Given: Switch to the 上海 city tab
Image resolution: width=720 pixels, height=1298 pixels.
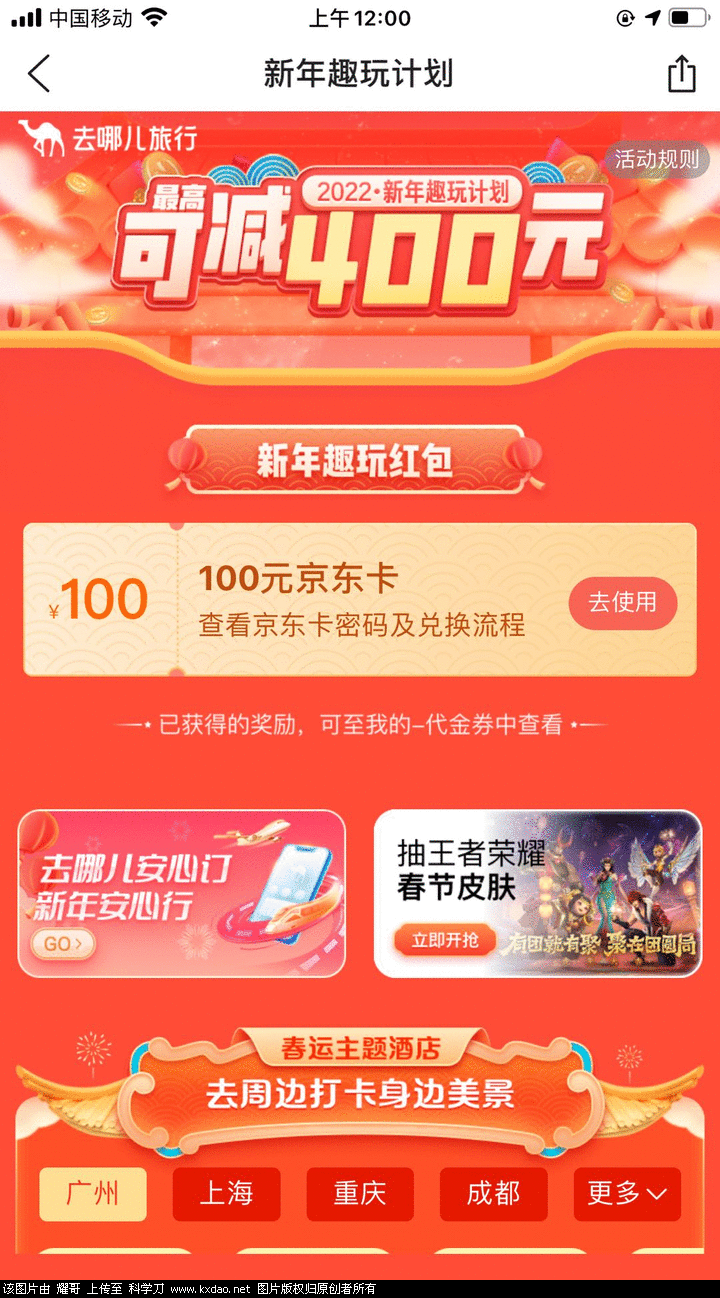Looking at the screenshot, I should [226, 1193].
